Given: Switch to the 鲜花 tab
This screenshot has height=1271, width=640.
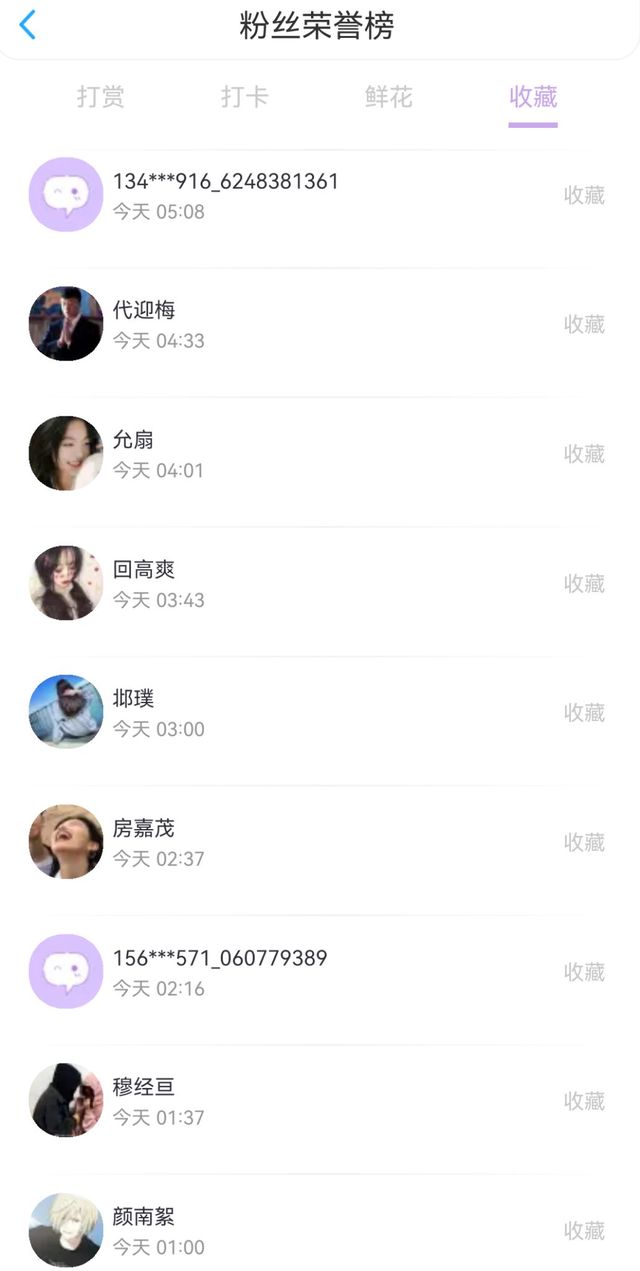Looking at the screenshot, I should point(389,97).
